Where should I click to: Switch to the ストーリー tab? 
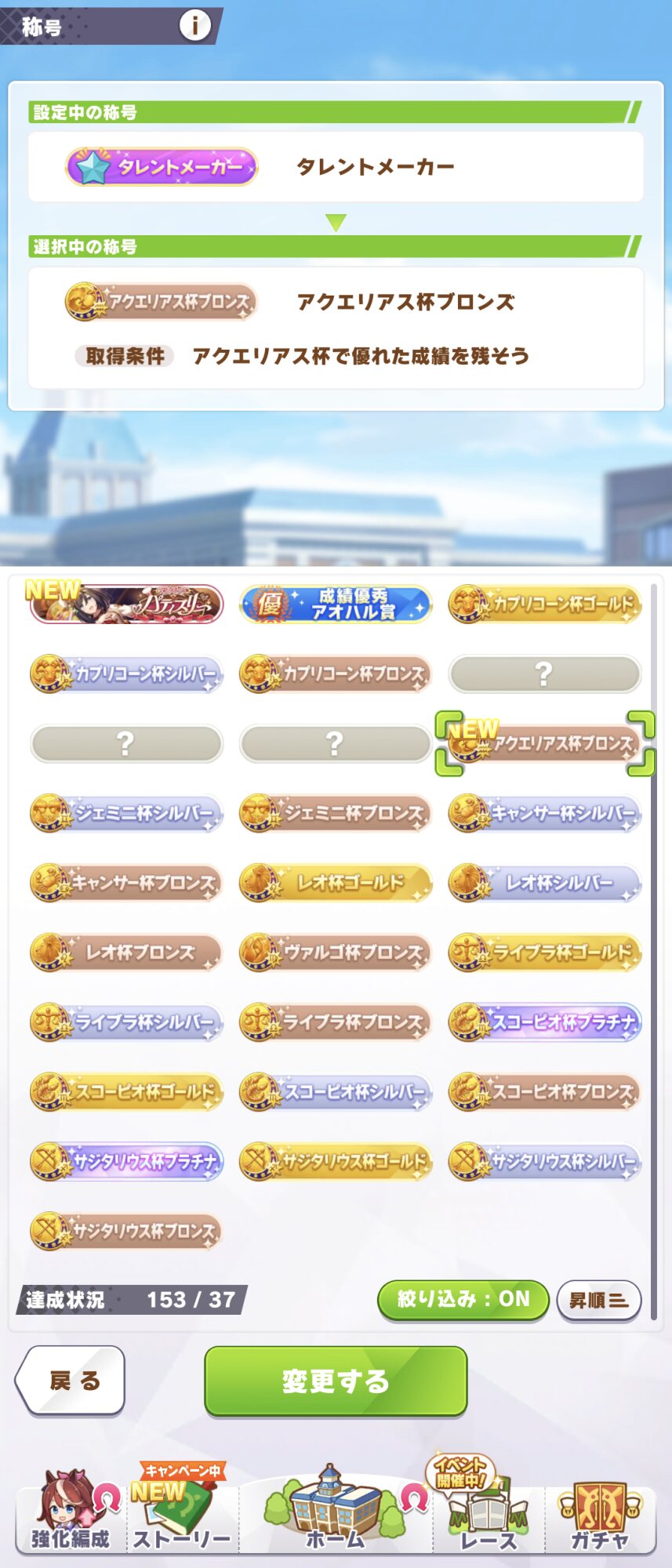pos(182,1513)
